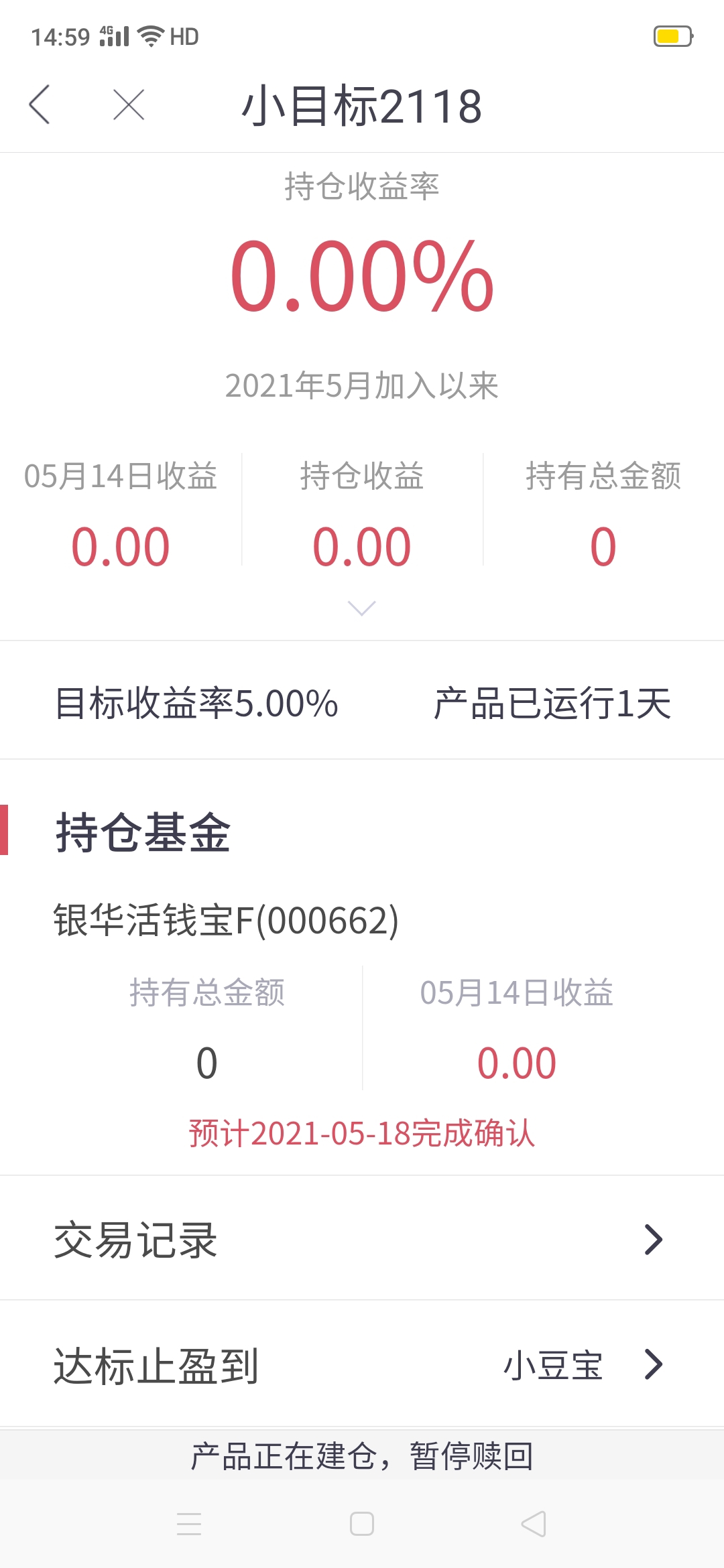Go back using the header arrow
724x1568 pixels.
(x=40, y=105)
